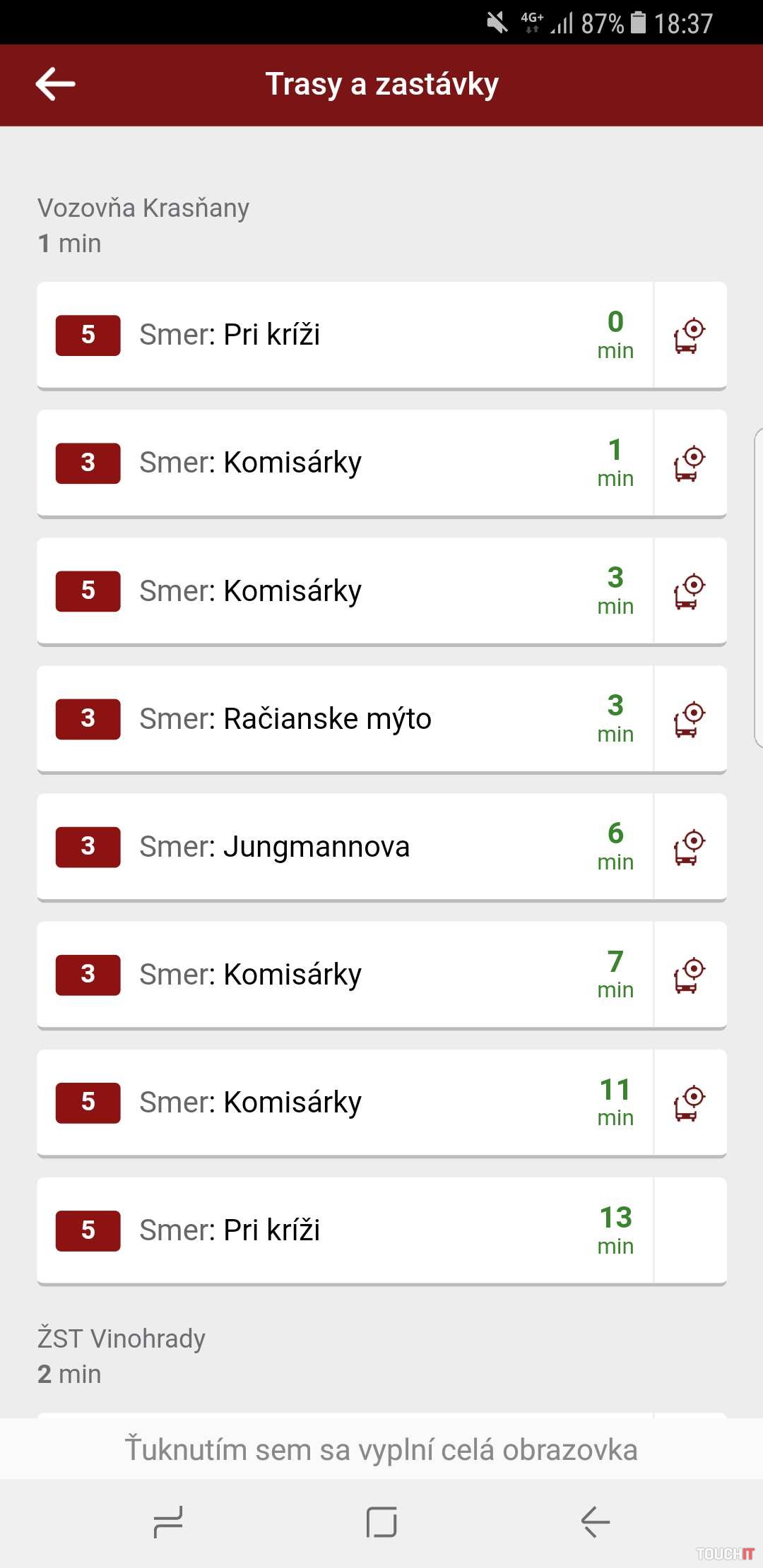The height and width of the screenshot is (1568, 763).
Task: Open line 5 to Pri kríži departing in 13 min
Action: [345, 1230]
